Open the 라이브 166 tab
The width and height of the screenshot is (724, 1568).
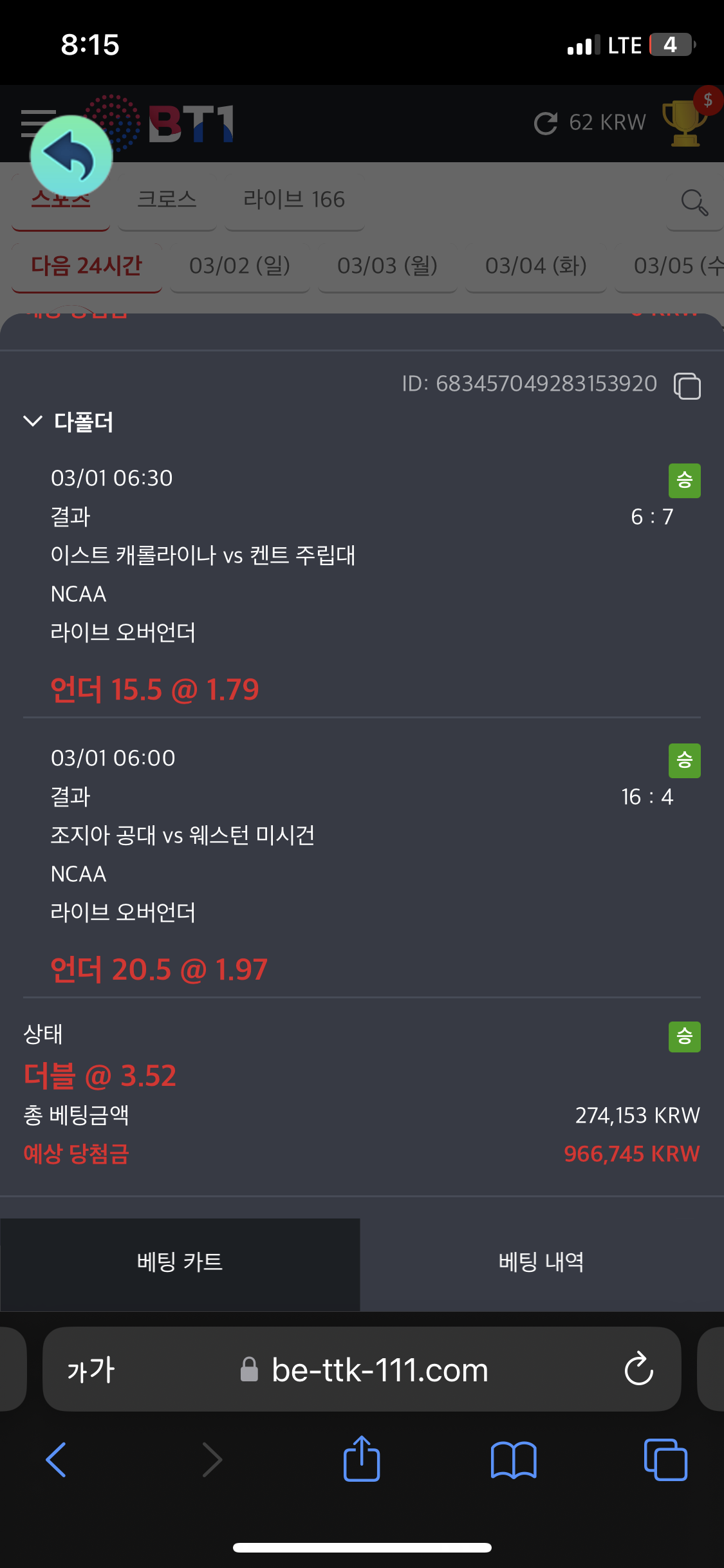click(x=294, y=200)
